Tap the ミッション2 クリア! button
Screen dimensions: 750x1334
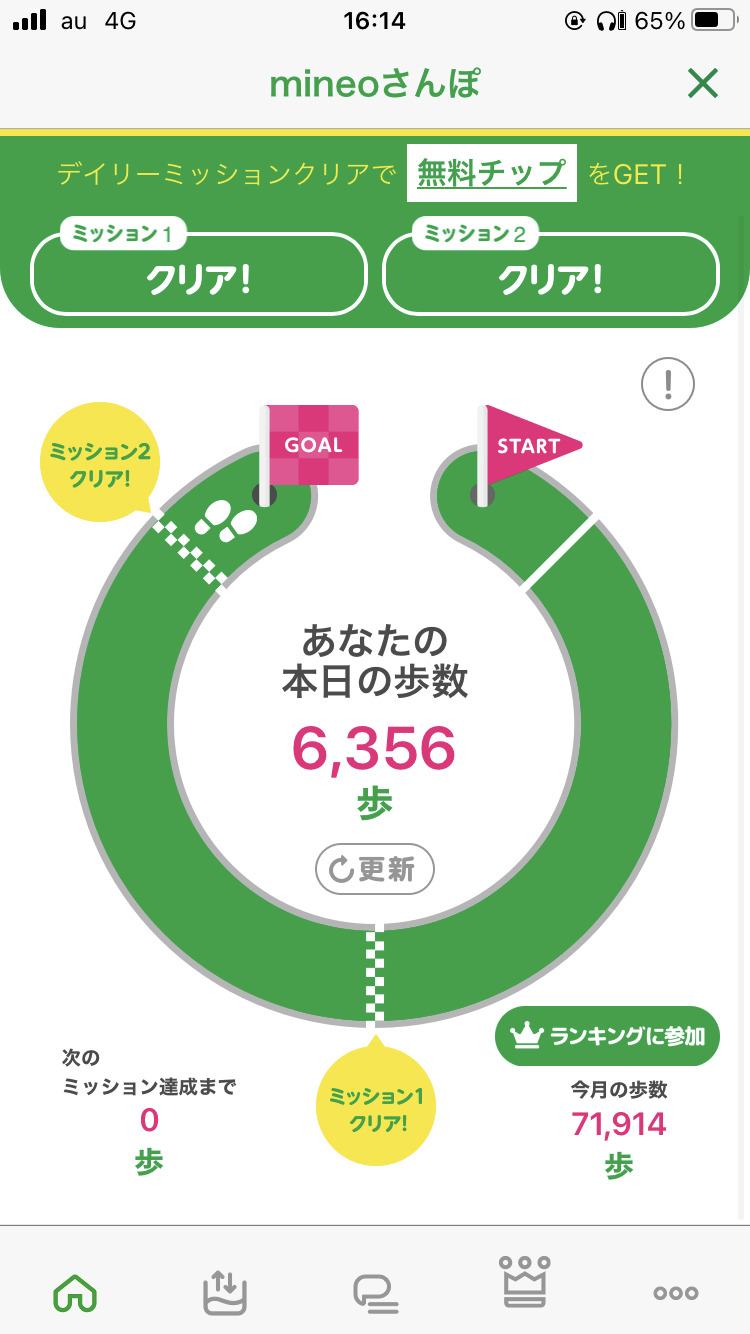[551, 273]
